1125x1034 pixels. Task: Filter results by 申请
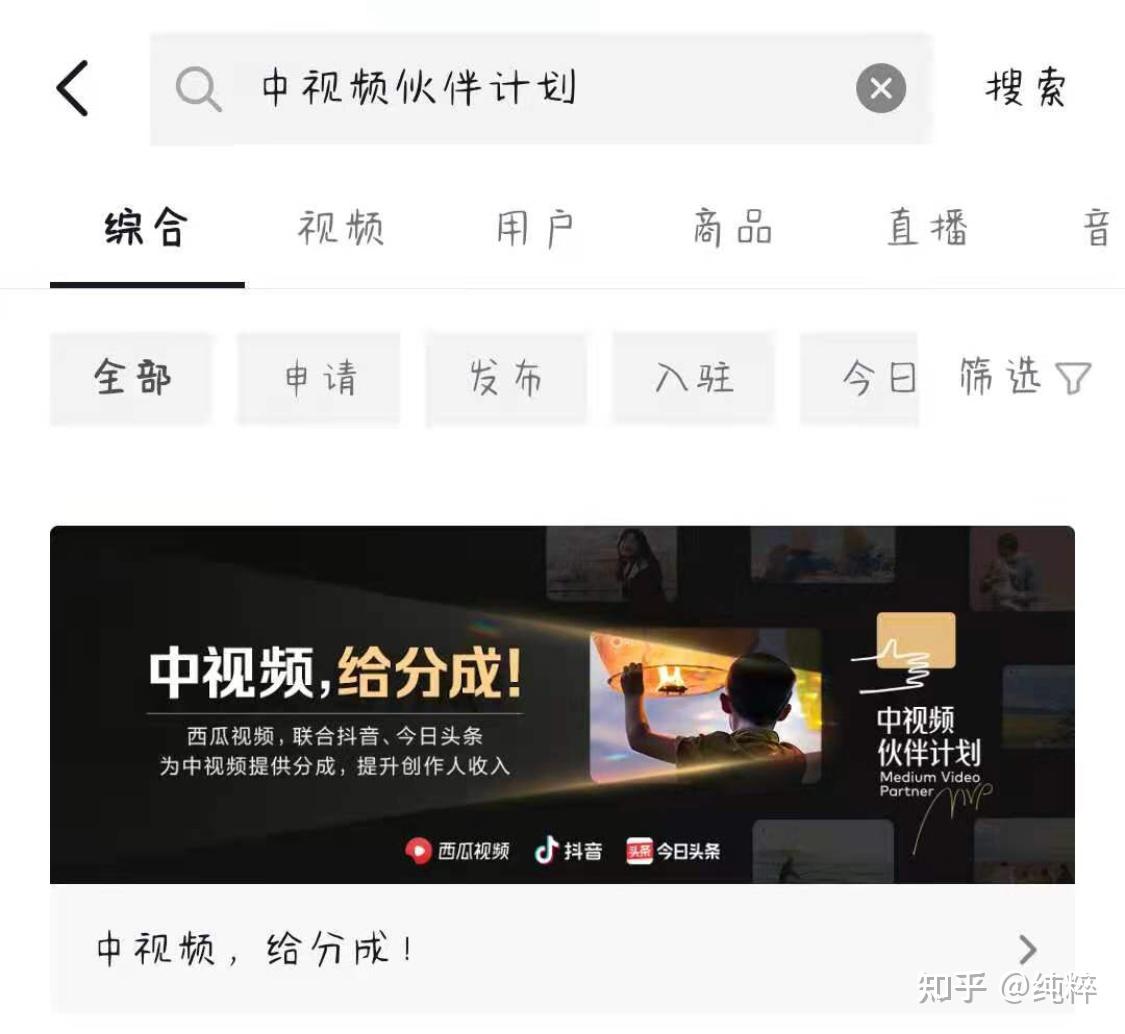(319, 378)
